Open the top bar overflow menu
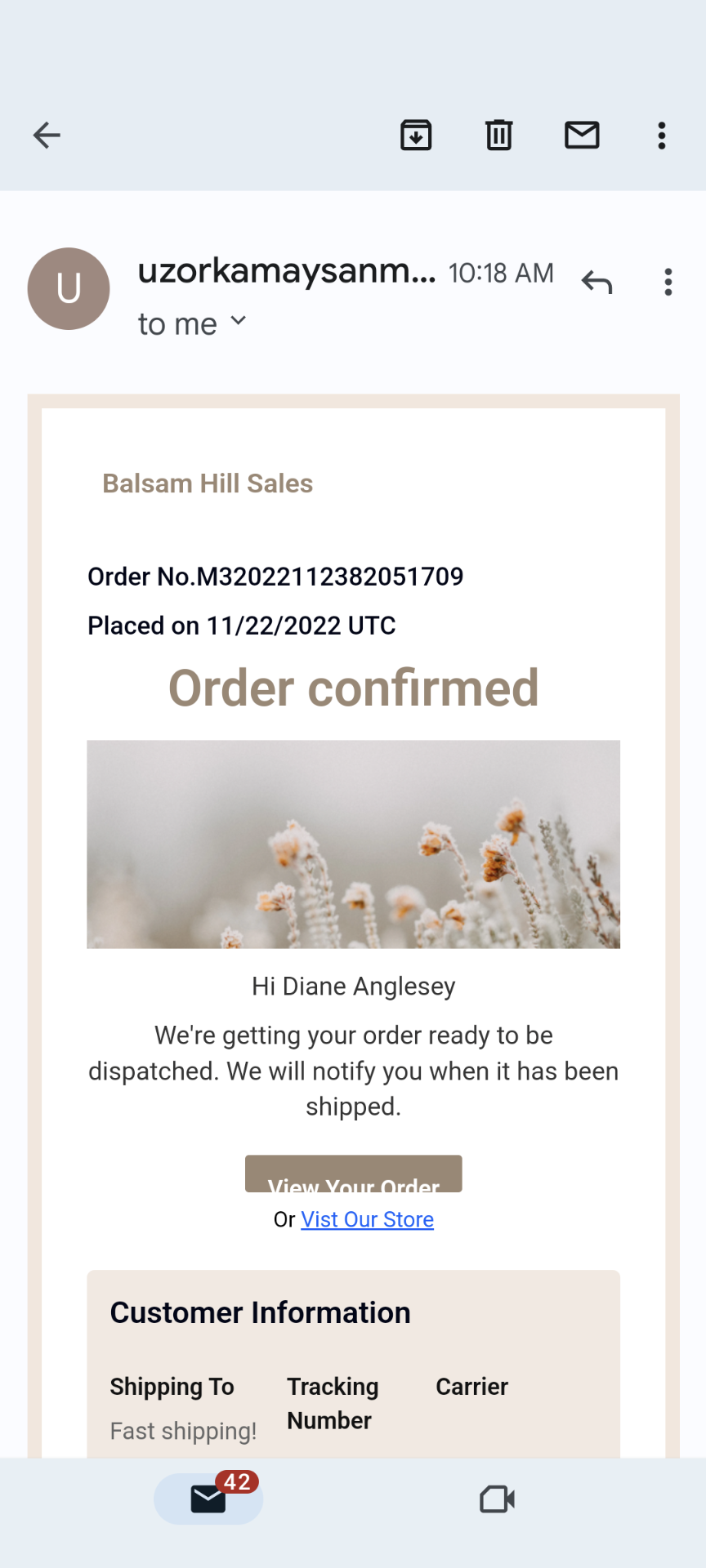Viewport: 706px width, 1568px height. coord(662,135)
